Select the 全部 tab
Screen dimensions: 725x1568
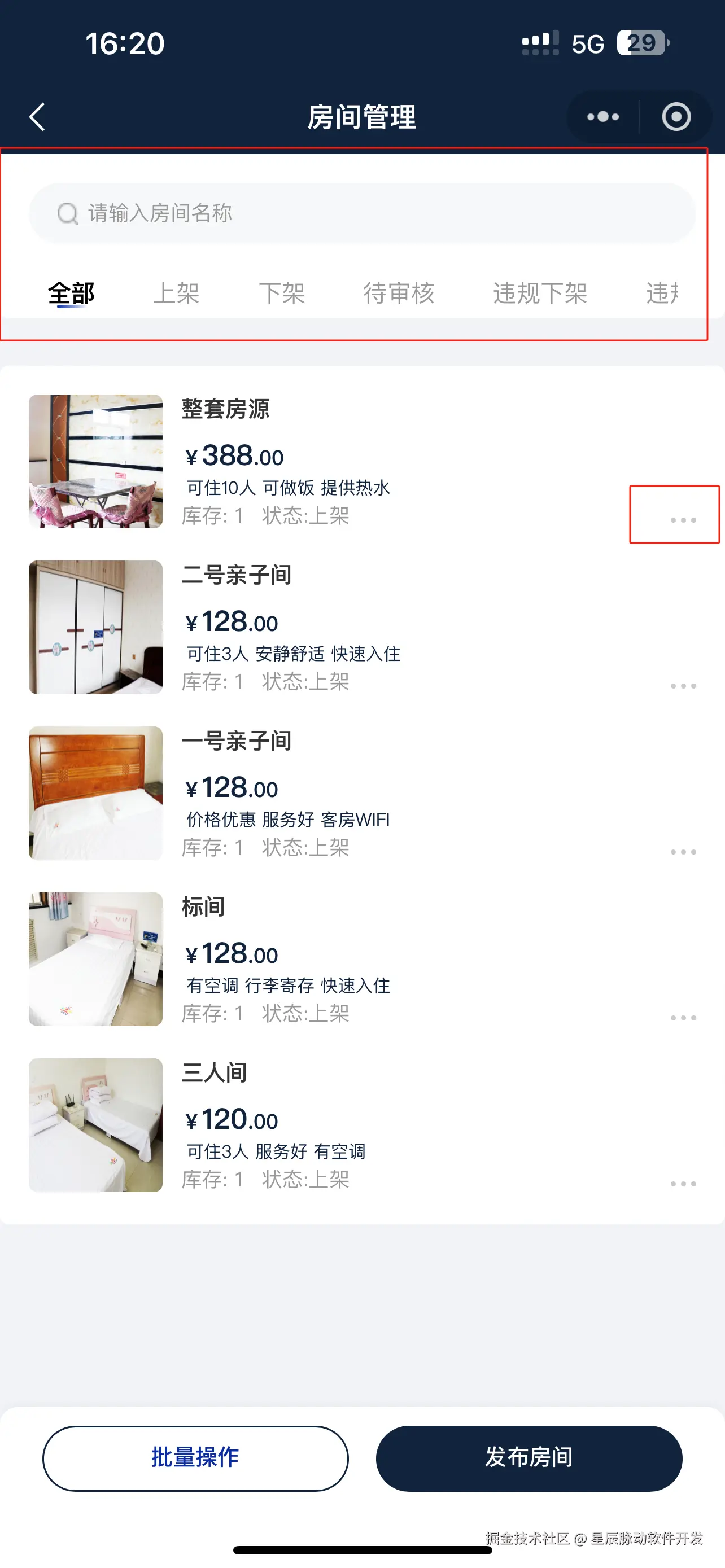71,294
